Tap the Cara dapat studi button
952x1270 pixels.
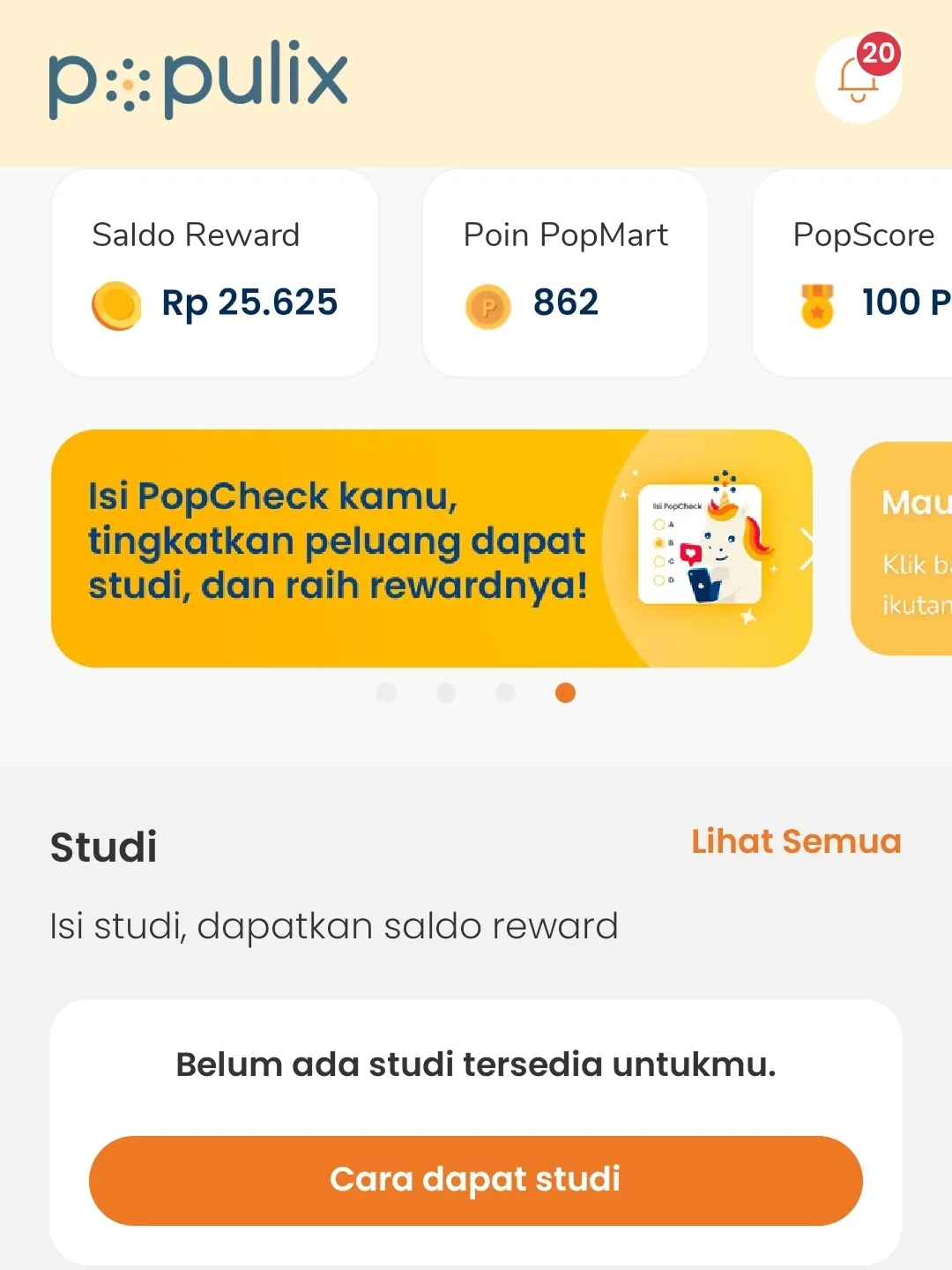pos(475,1180)
